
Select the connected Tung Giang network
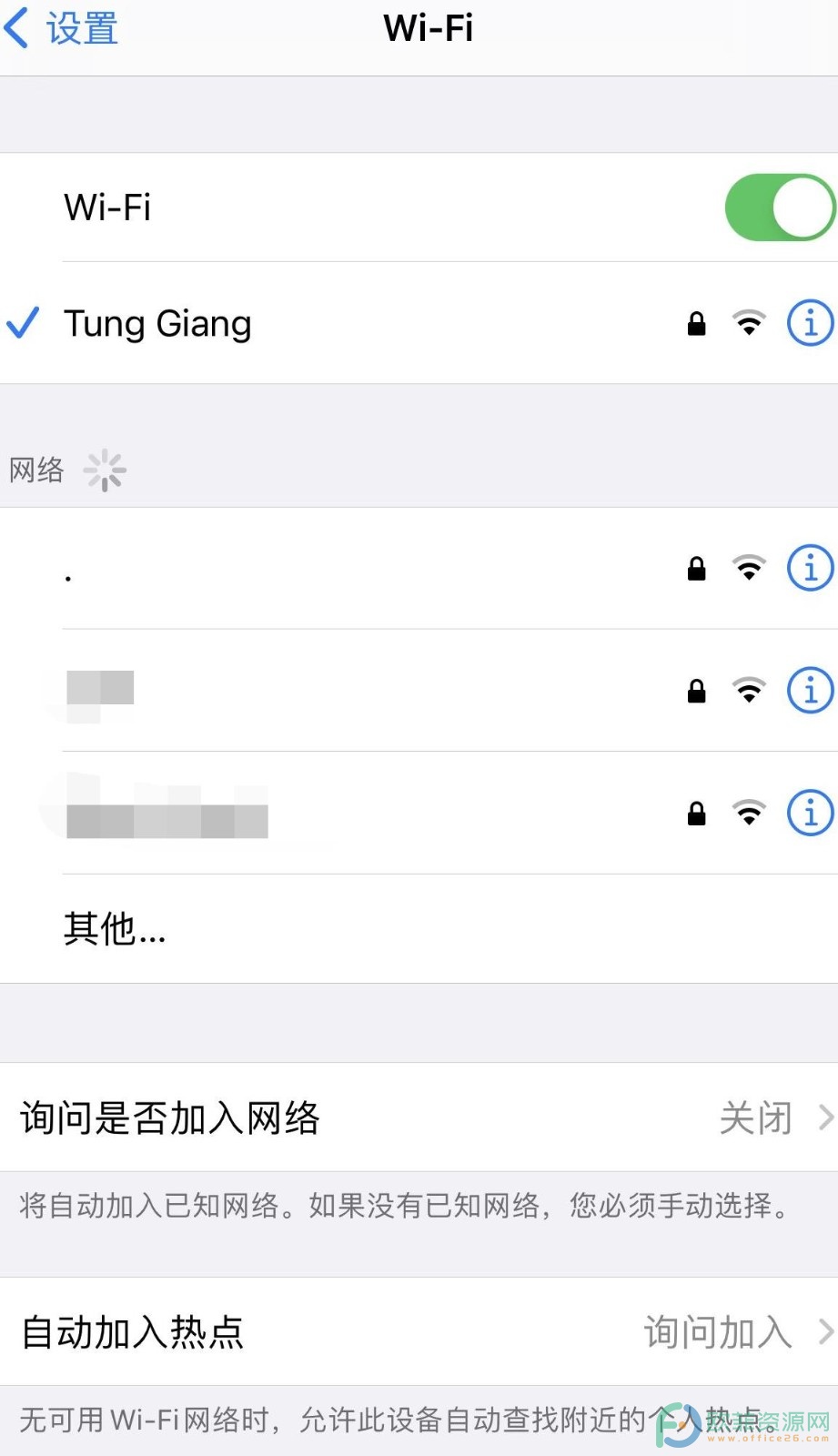pyautogui.click(x=158, y=324)
